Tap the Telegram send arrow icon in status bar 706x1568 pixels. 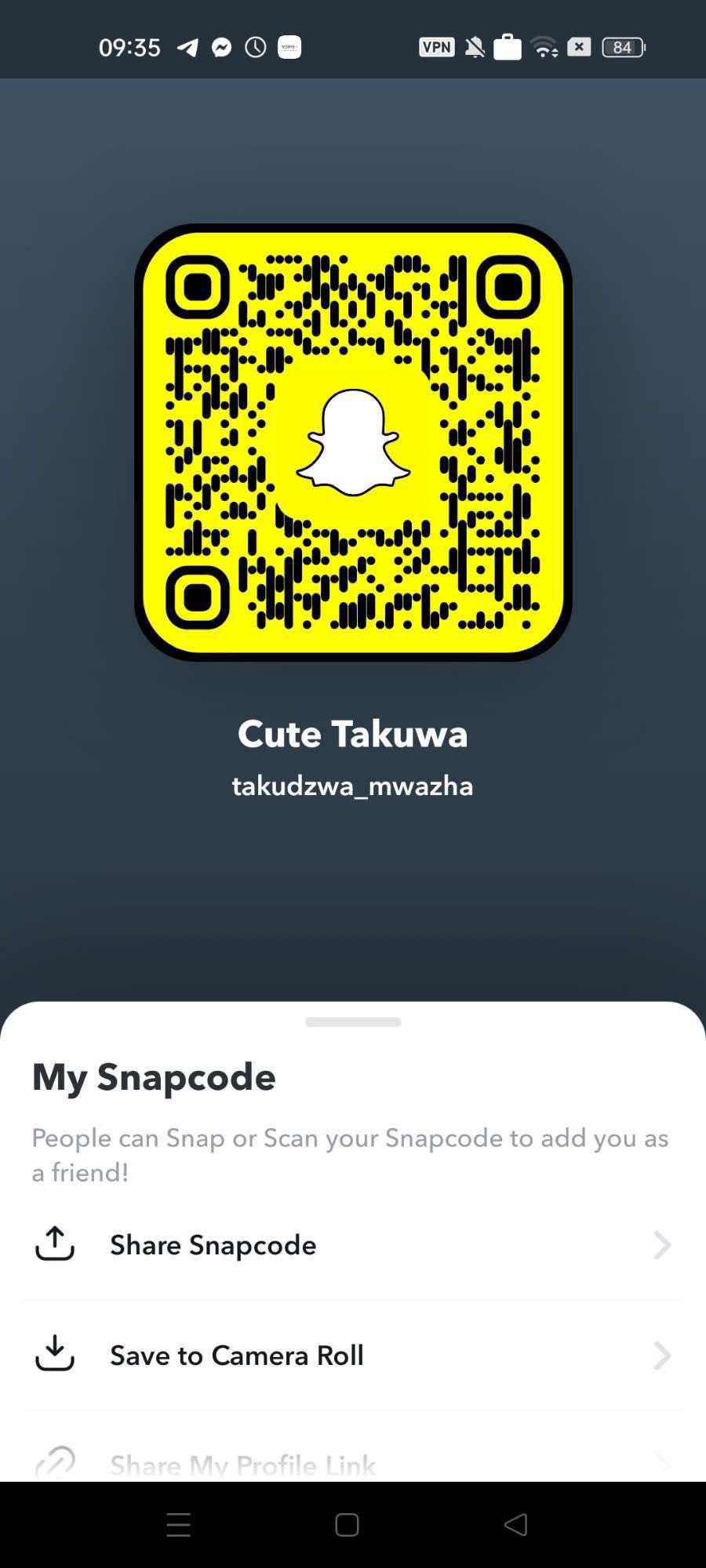[x=186, y=47]
